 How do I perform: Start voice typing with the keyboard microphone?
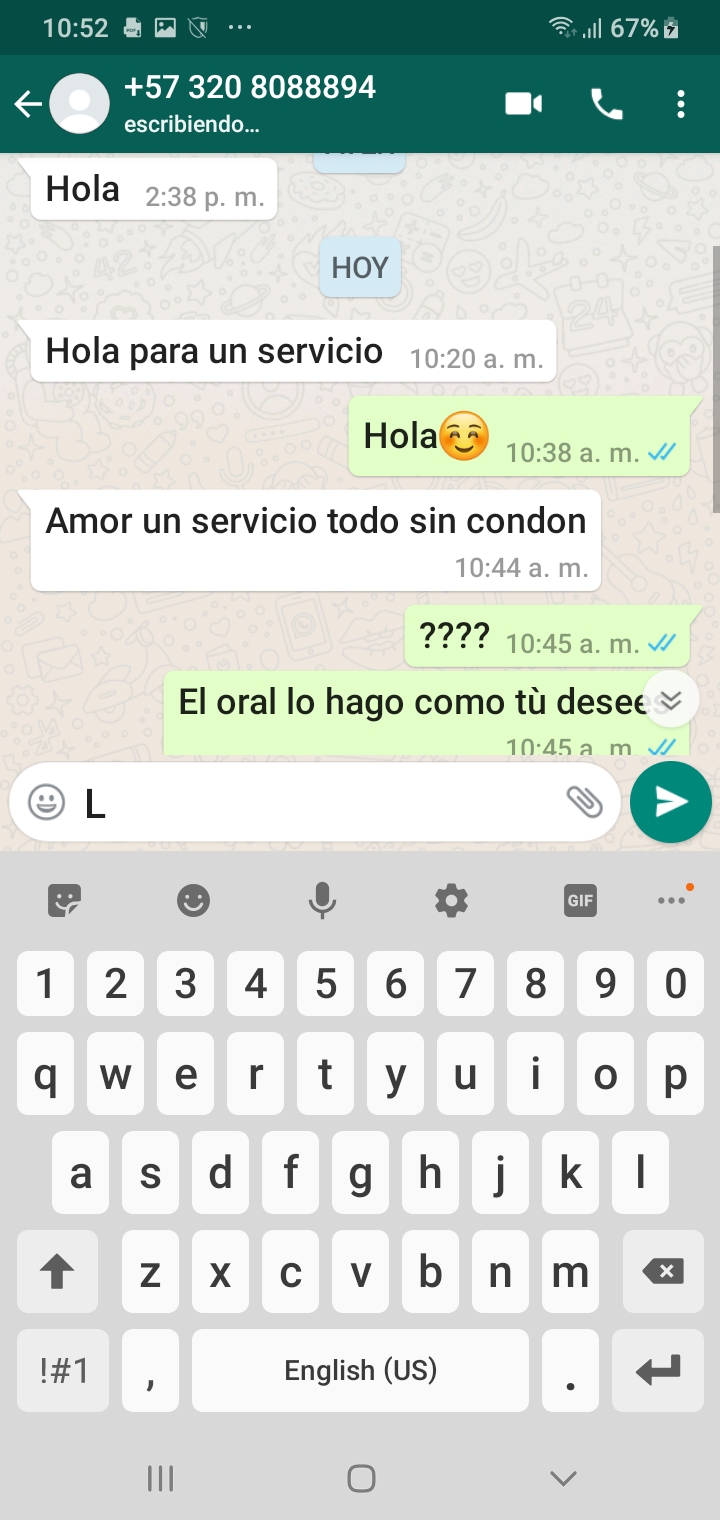click(322, 901)
